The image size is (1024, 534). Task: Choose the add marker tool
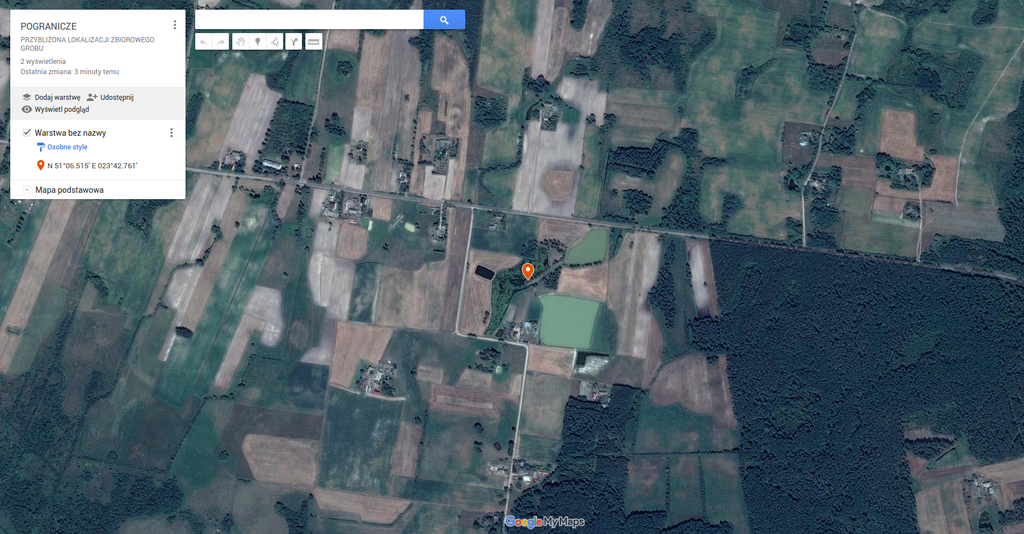pyautogui.click(x=258, y=42)
